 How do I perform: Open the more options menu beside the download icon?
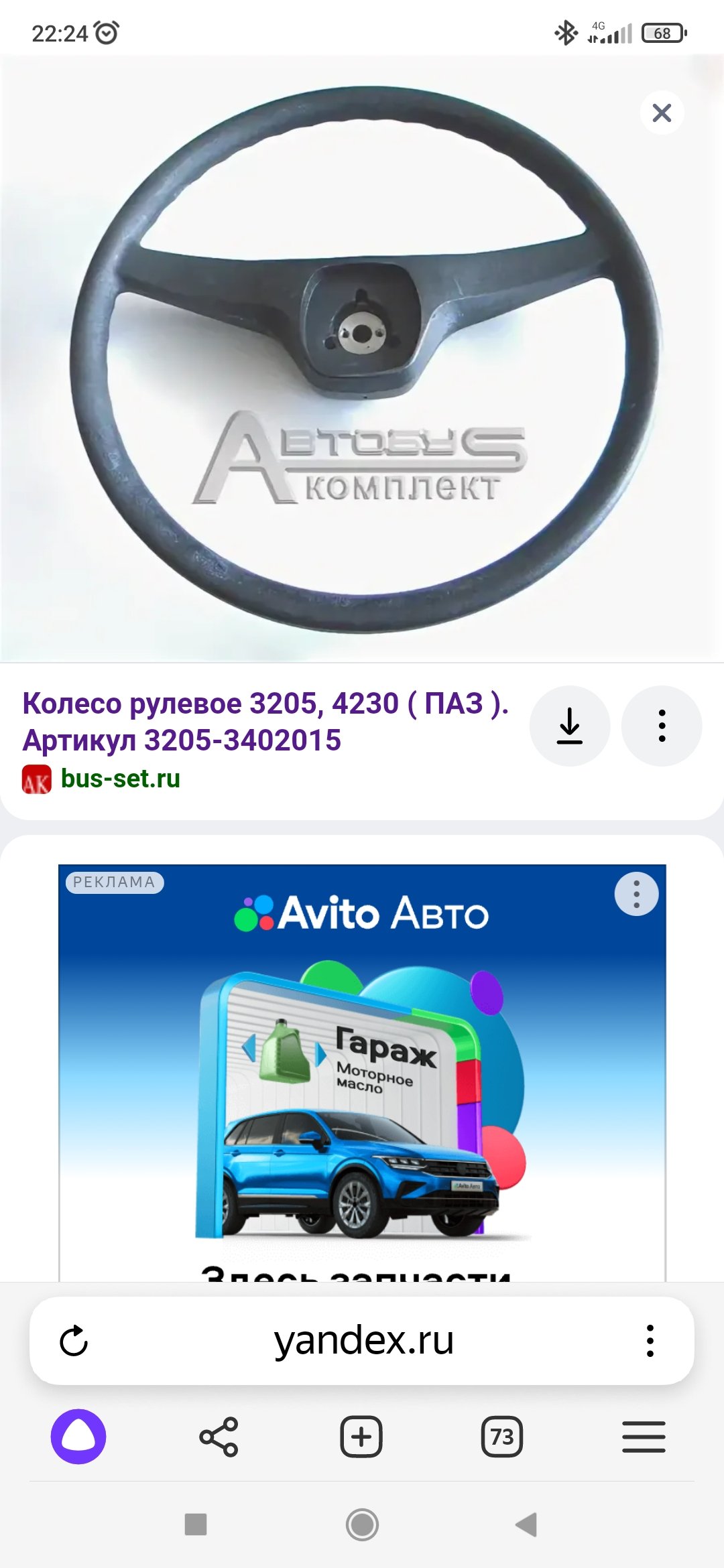[662, 726]
